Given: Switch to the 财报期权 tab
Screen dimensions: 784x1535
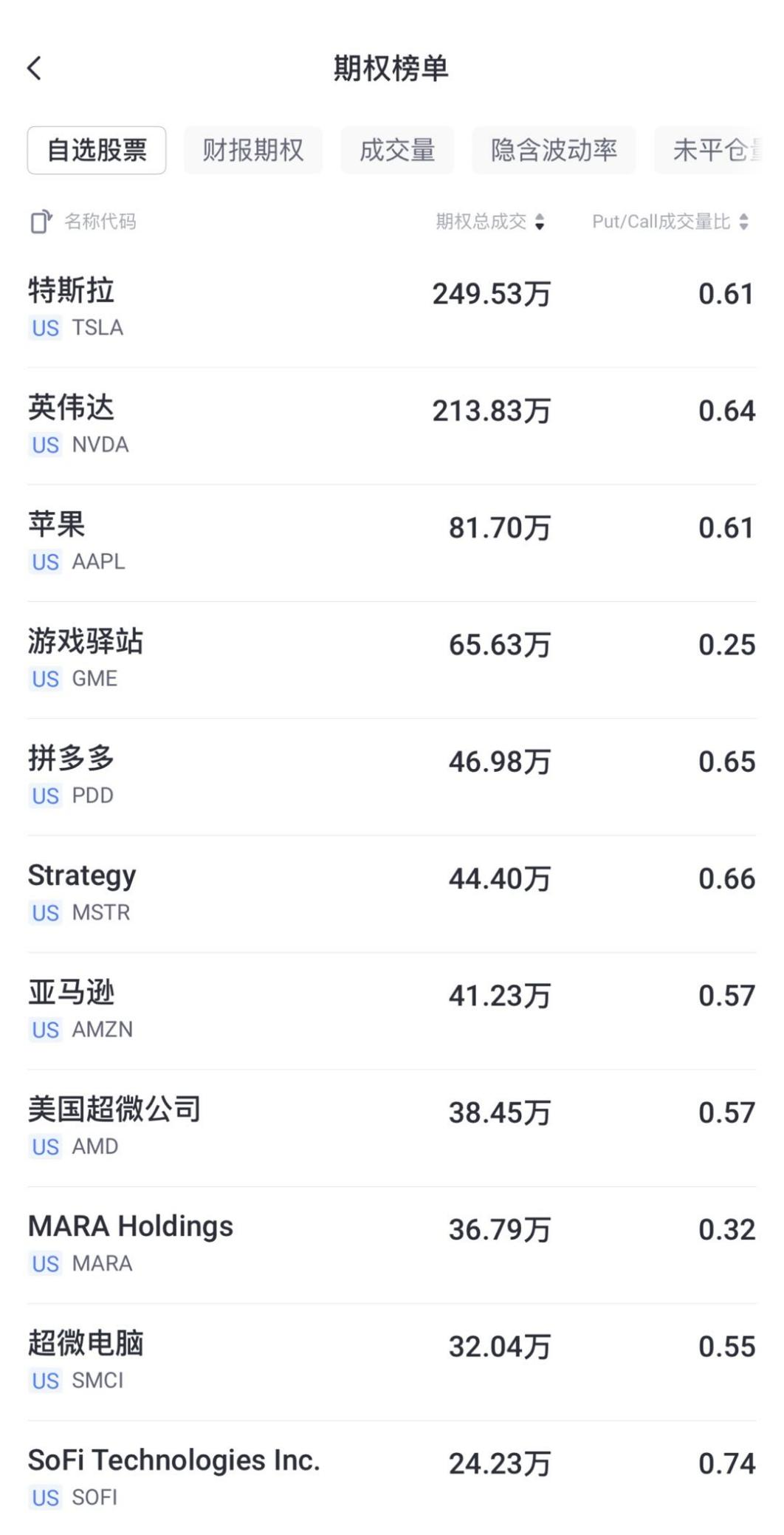Looking at the screenshot, I should click(x=253, y=150).
